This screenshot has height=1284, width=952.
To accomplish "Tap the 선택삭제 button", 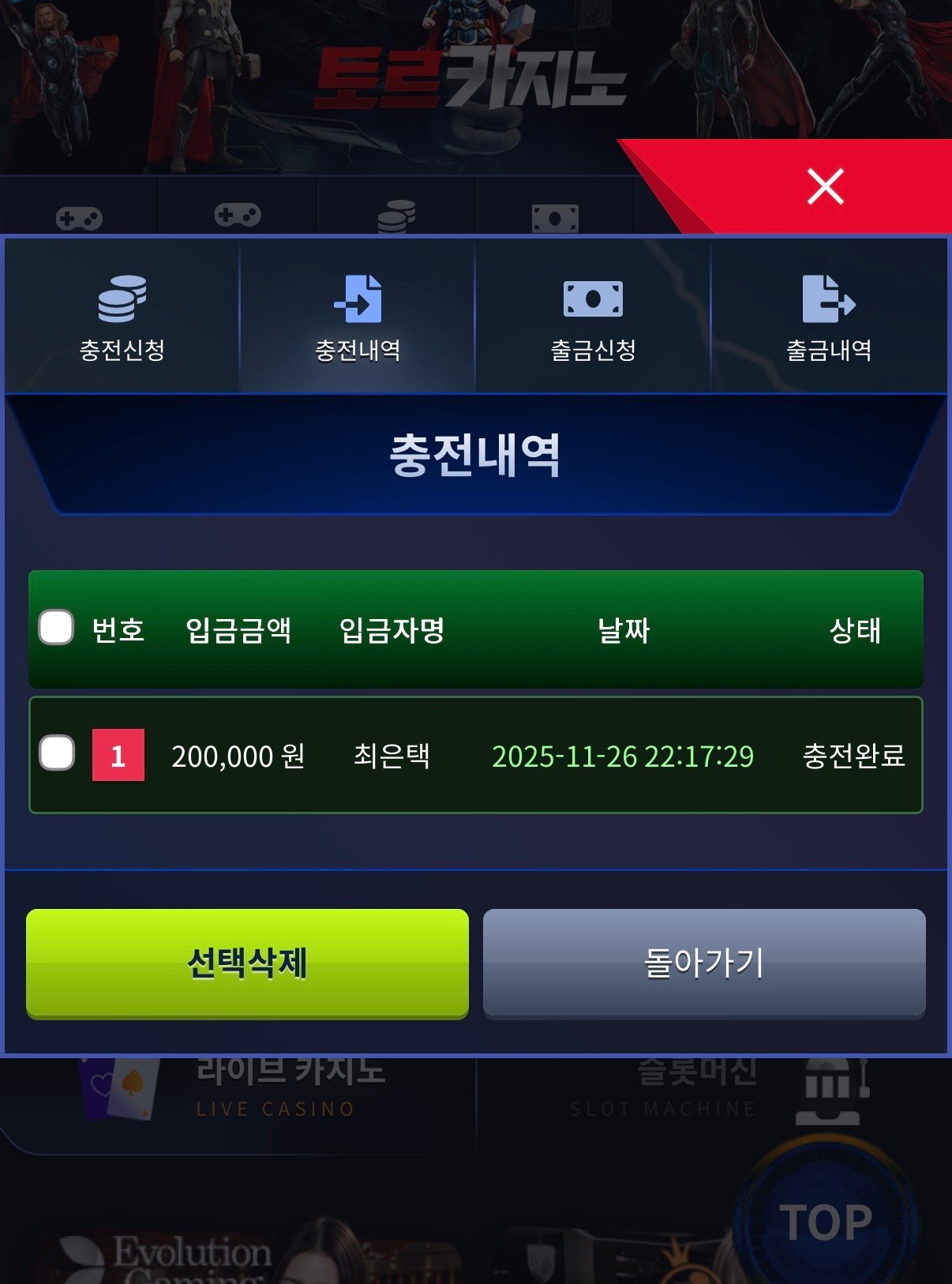I will pos(247,963).
